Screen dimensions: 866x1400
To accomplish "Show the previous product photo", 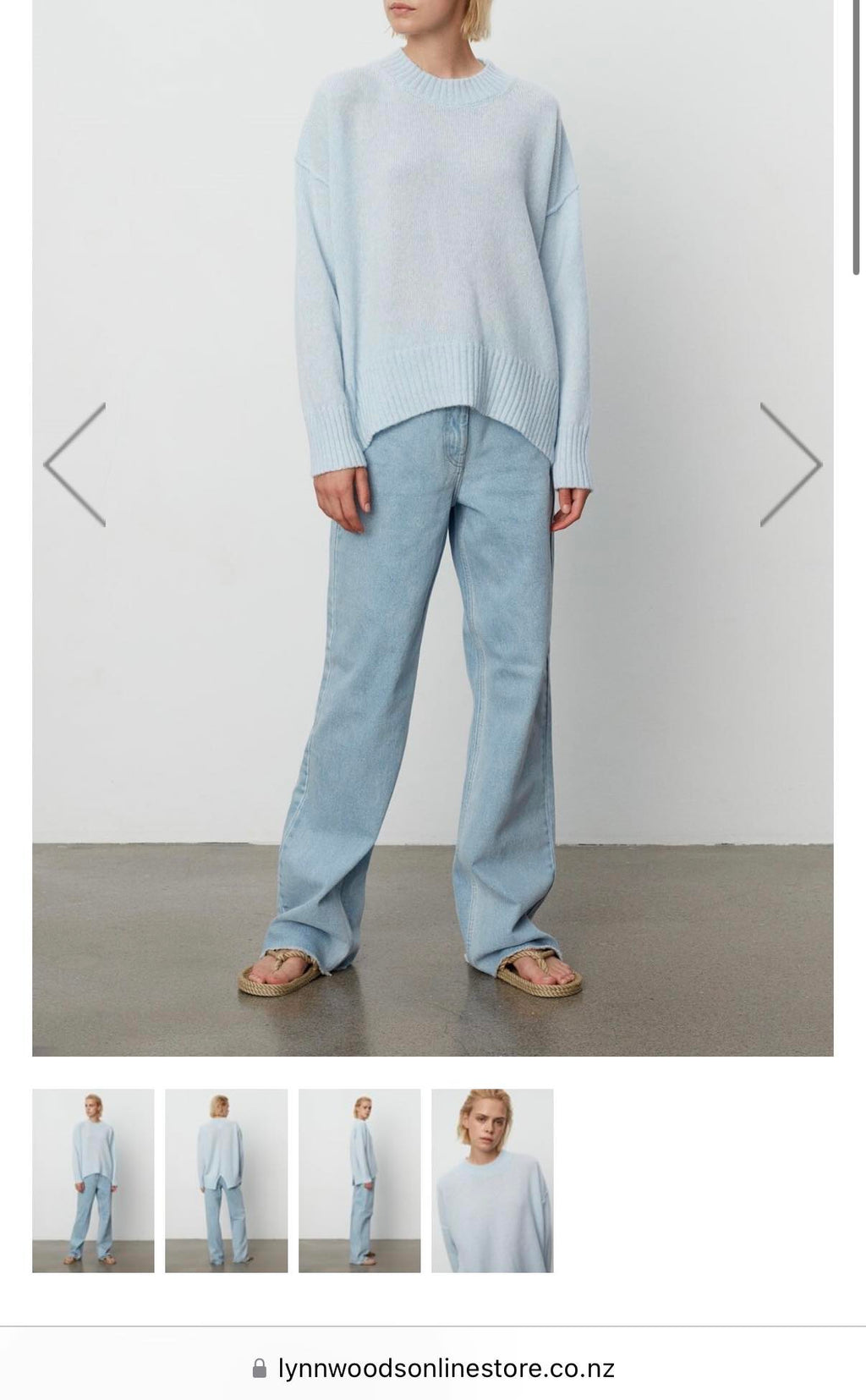I will [75, 464].
